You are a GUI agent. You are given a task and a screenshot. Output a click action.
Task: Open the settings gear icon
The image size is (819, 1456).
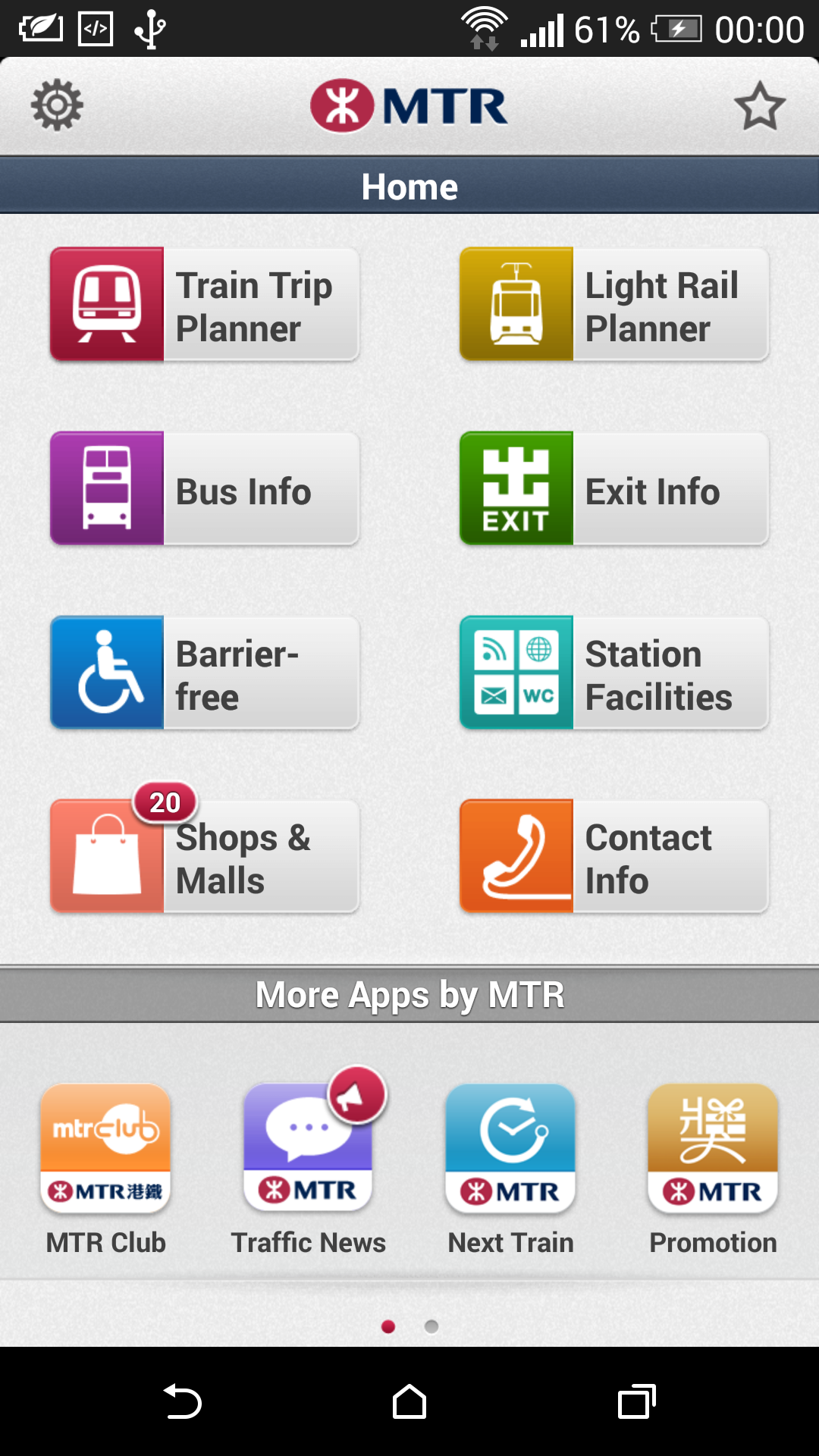click(x=57, y=105)
